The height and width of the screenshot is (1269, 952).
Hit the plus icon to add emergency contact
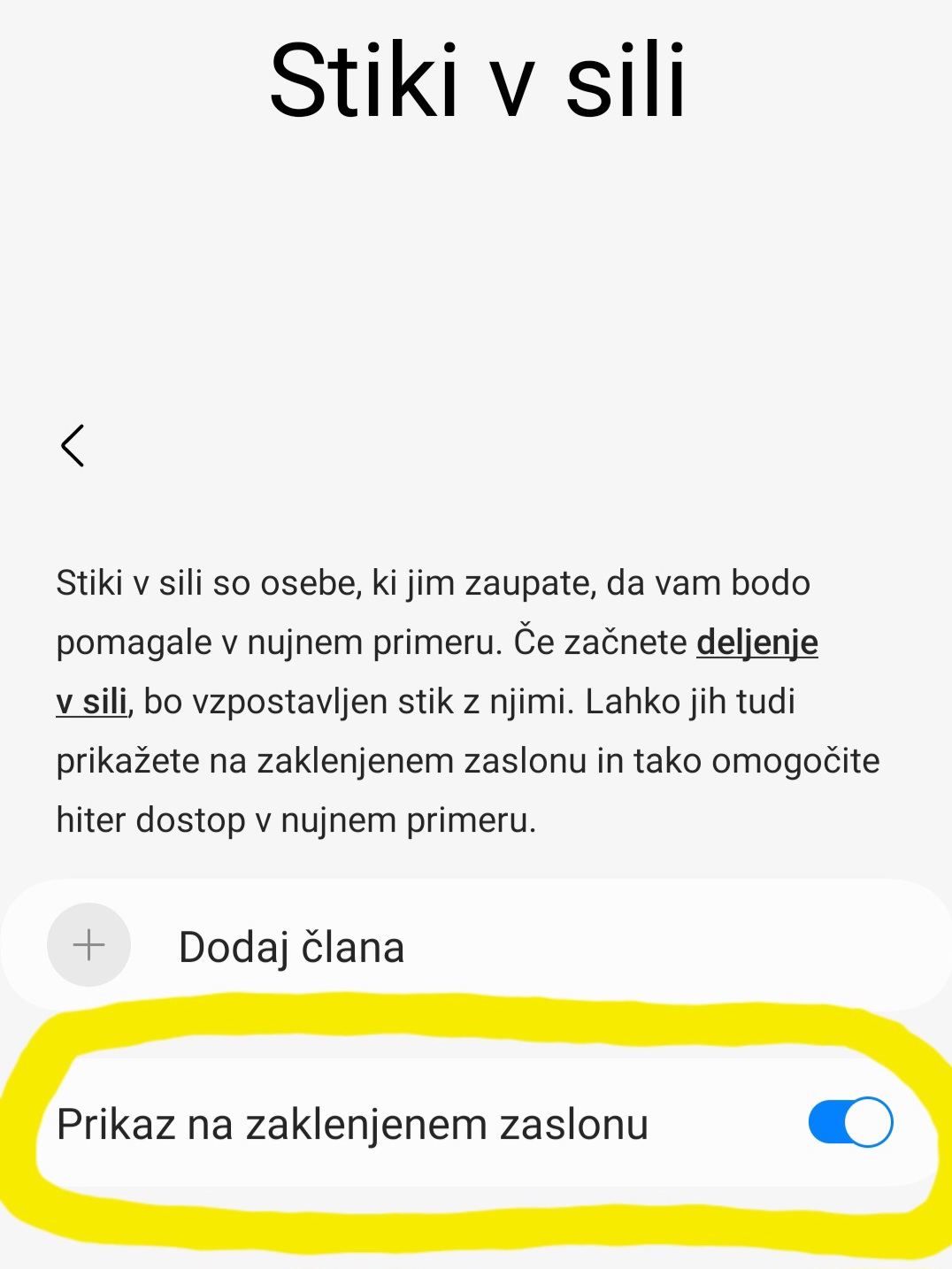(88, 945)
